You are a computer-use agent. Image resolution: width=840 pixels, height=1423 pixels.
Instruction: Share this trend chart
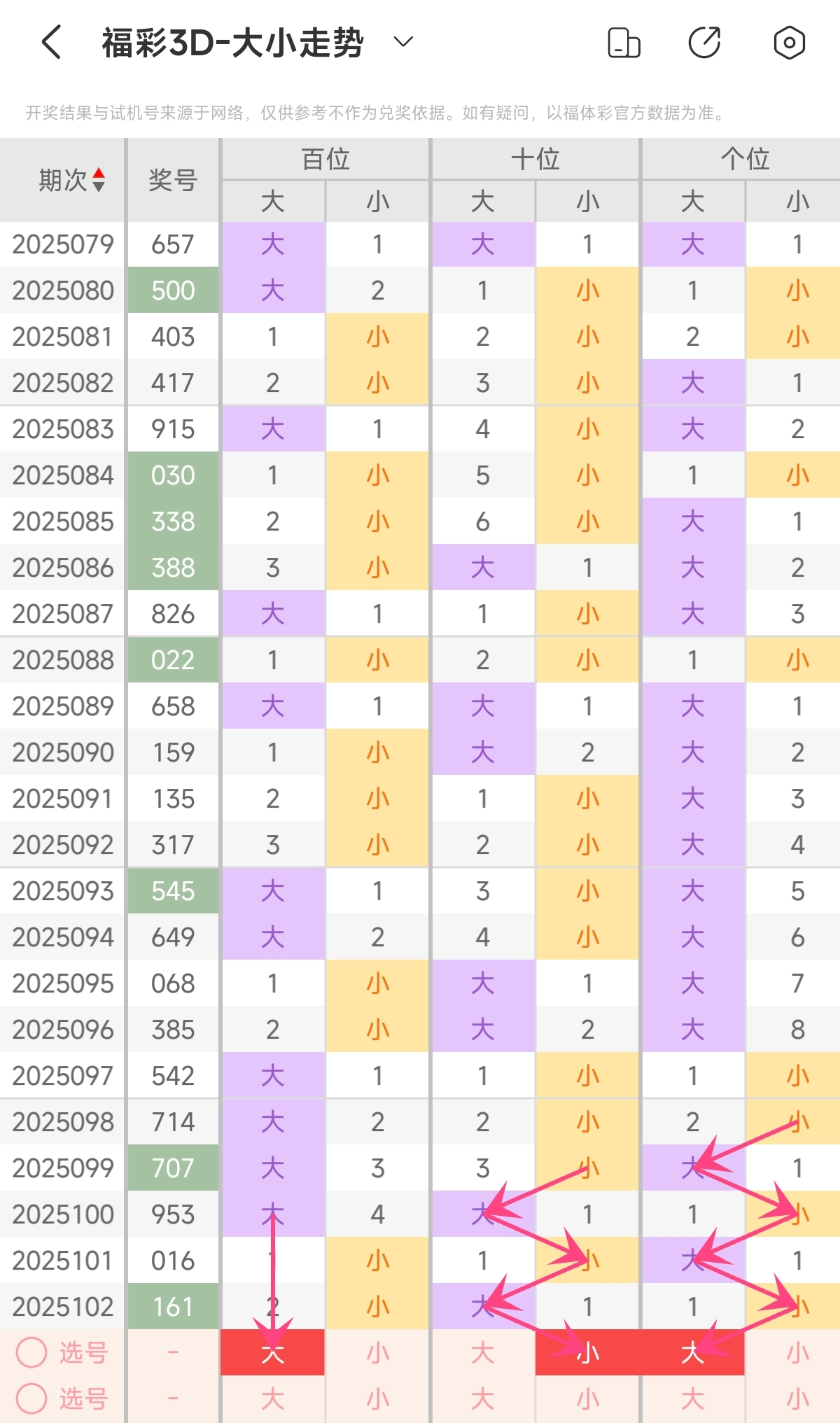[x=705, y=43]
